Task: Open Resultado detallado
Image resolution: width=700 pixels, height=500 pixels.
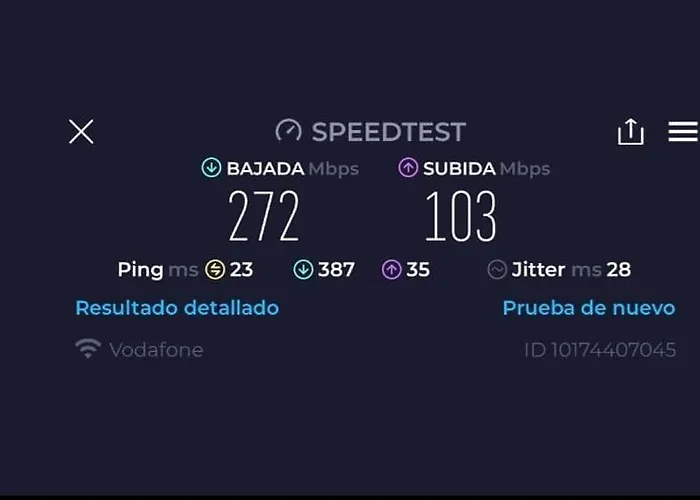Action: (x=177, y=308)
